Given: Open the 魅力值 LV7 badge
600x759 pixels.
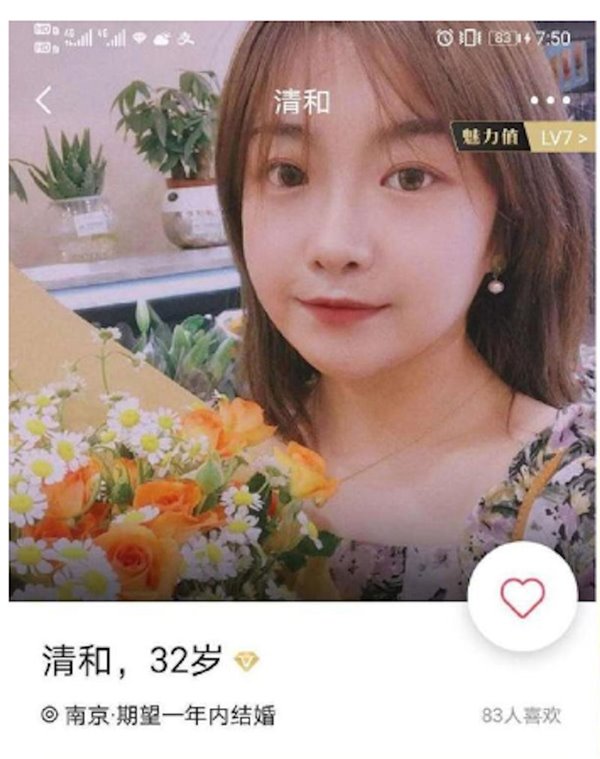Looking at the screenshot, I should [524, 138].
